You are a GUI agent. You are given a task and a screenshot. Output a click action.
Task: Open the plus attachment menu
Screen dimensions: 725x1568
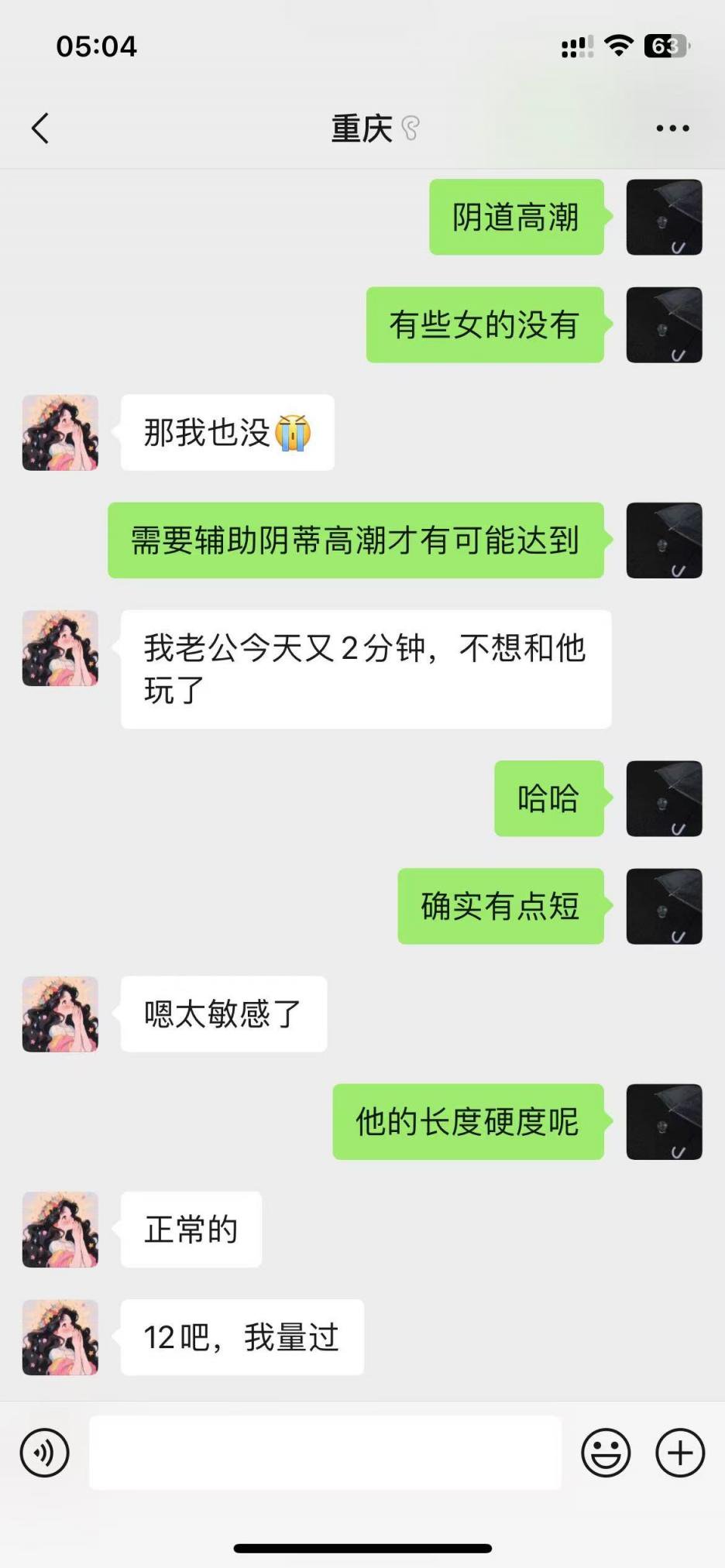[680, 1453]
